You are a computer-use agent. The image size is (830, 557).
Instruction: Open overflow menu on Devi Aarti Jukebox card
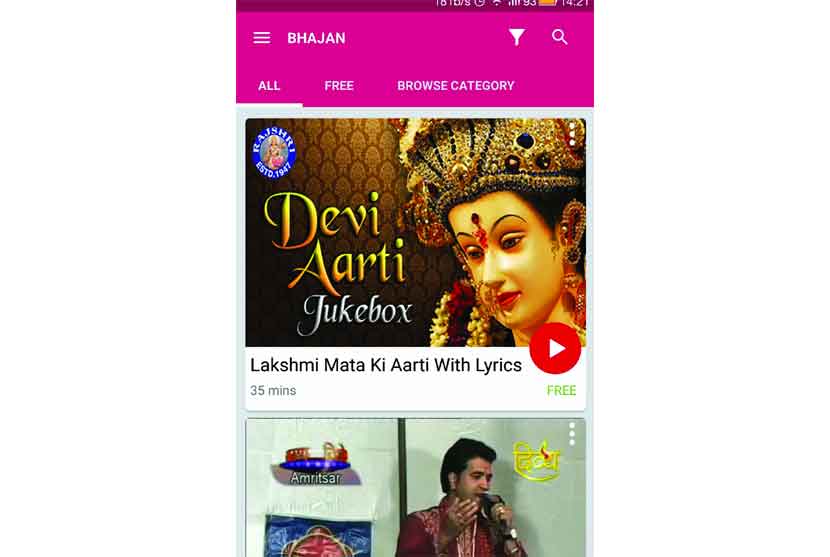(572, 135)
